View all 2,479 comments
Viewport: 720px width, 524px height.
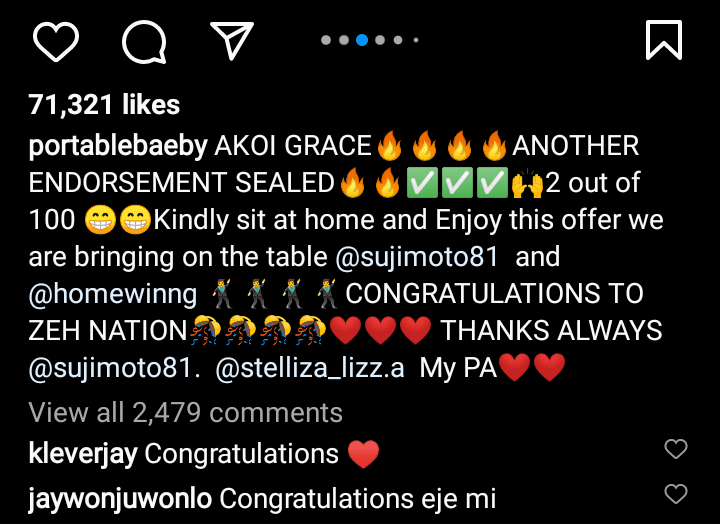tap(185, 412)
